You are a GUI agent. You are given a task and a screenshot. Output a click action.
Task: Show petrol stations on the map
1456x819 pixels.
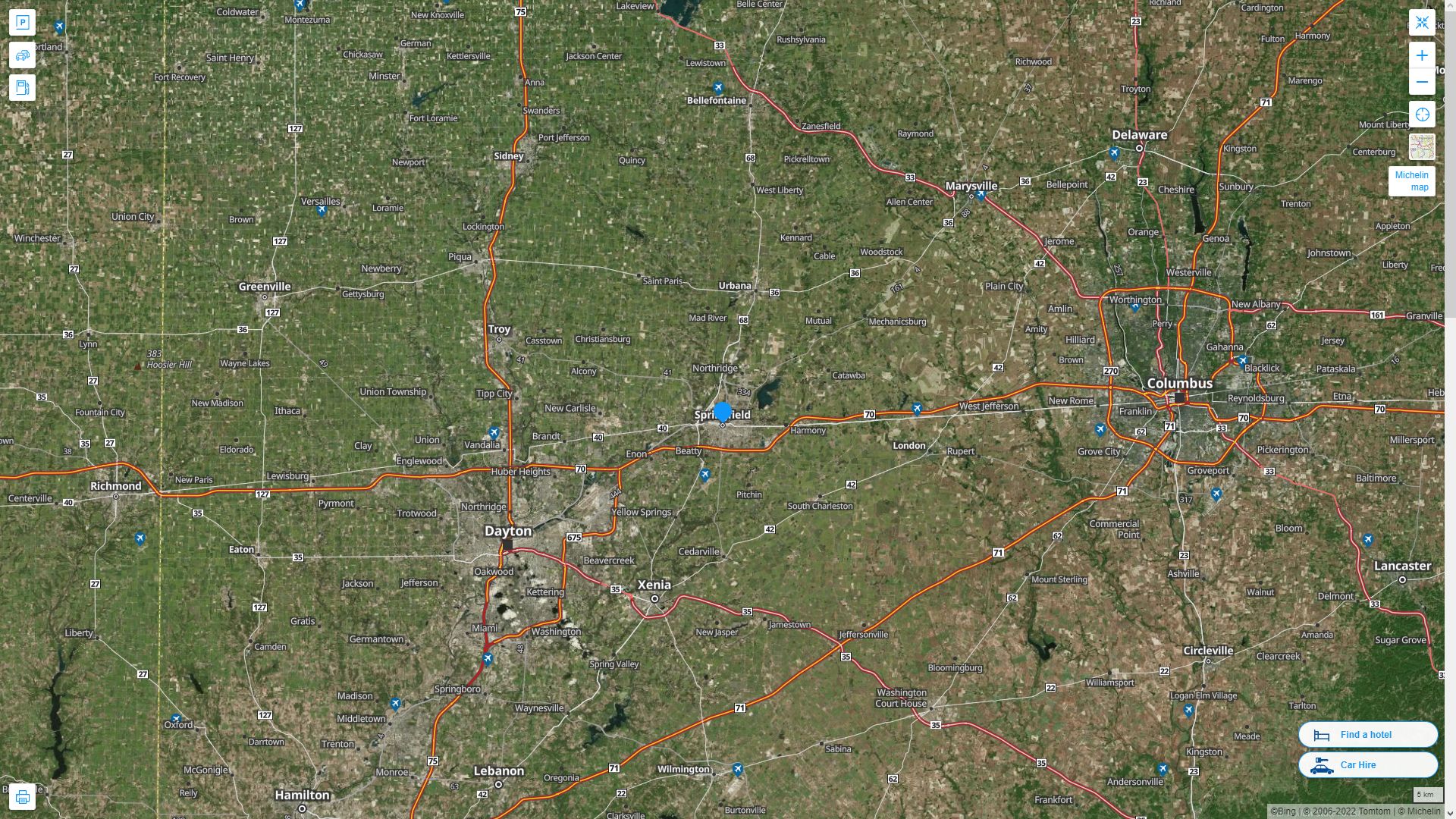point(22,88)
